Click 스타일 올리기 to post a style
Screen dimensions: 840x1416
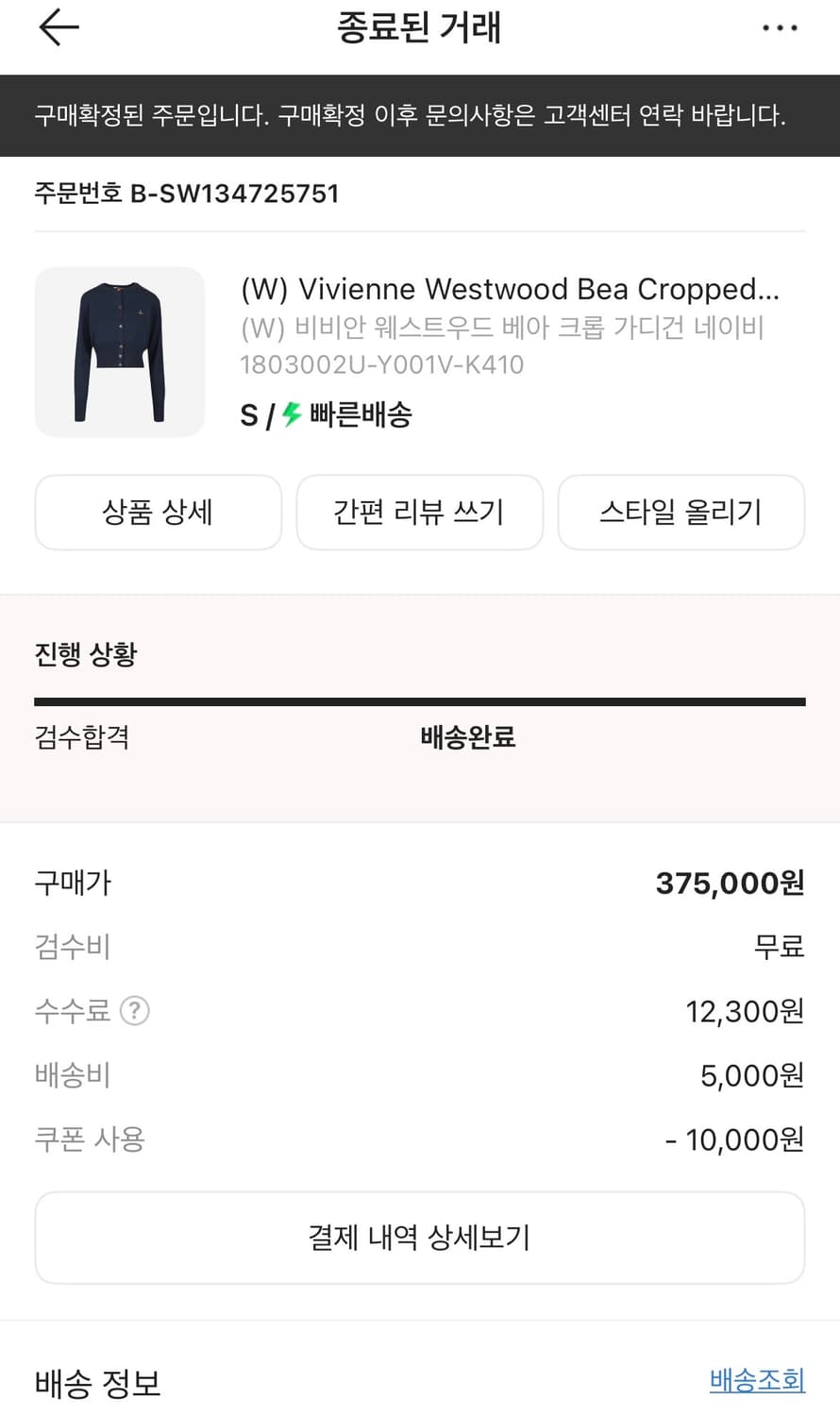tap(681, 513)
